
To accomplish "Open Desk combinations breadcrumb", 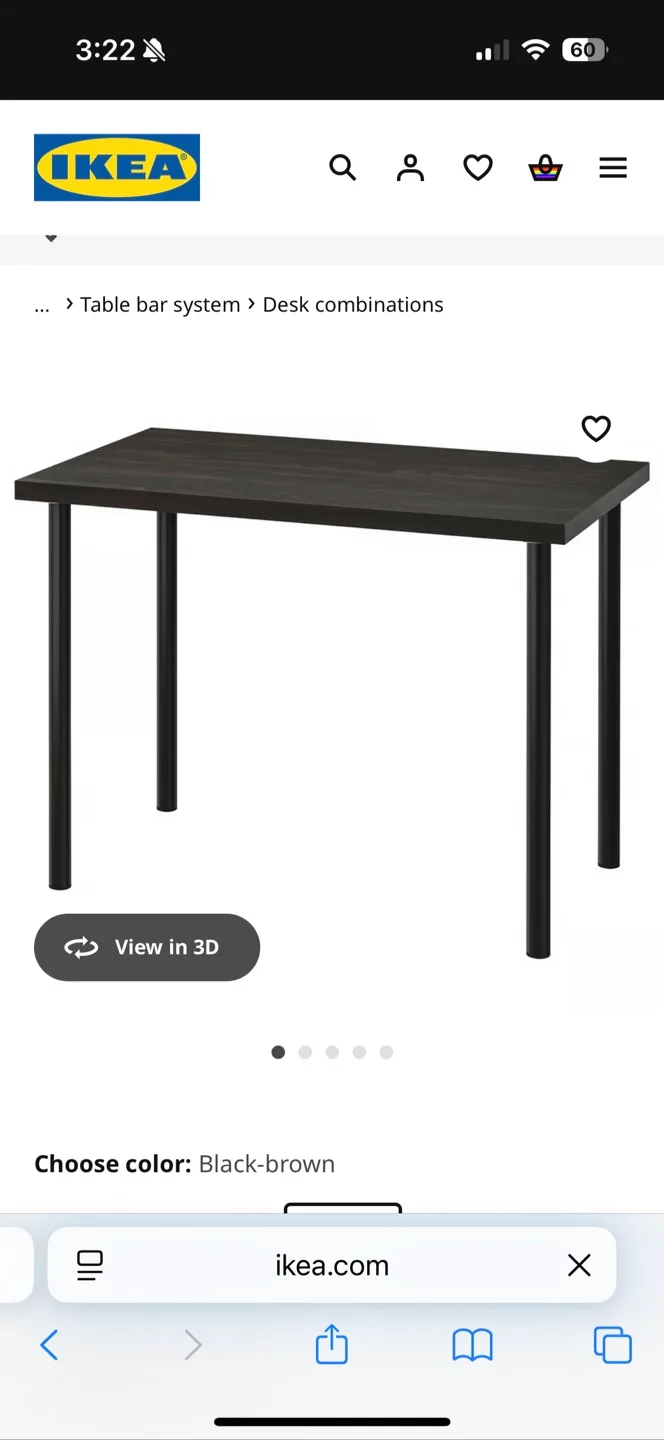I will [353, 305].
